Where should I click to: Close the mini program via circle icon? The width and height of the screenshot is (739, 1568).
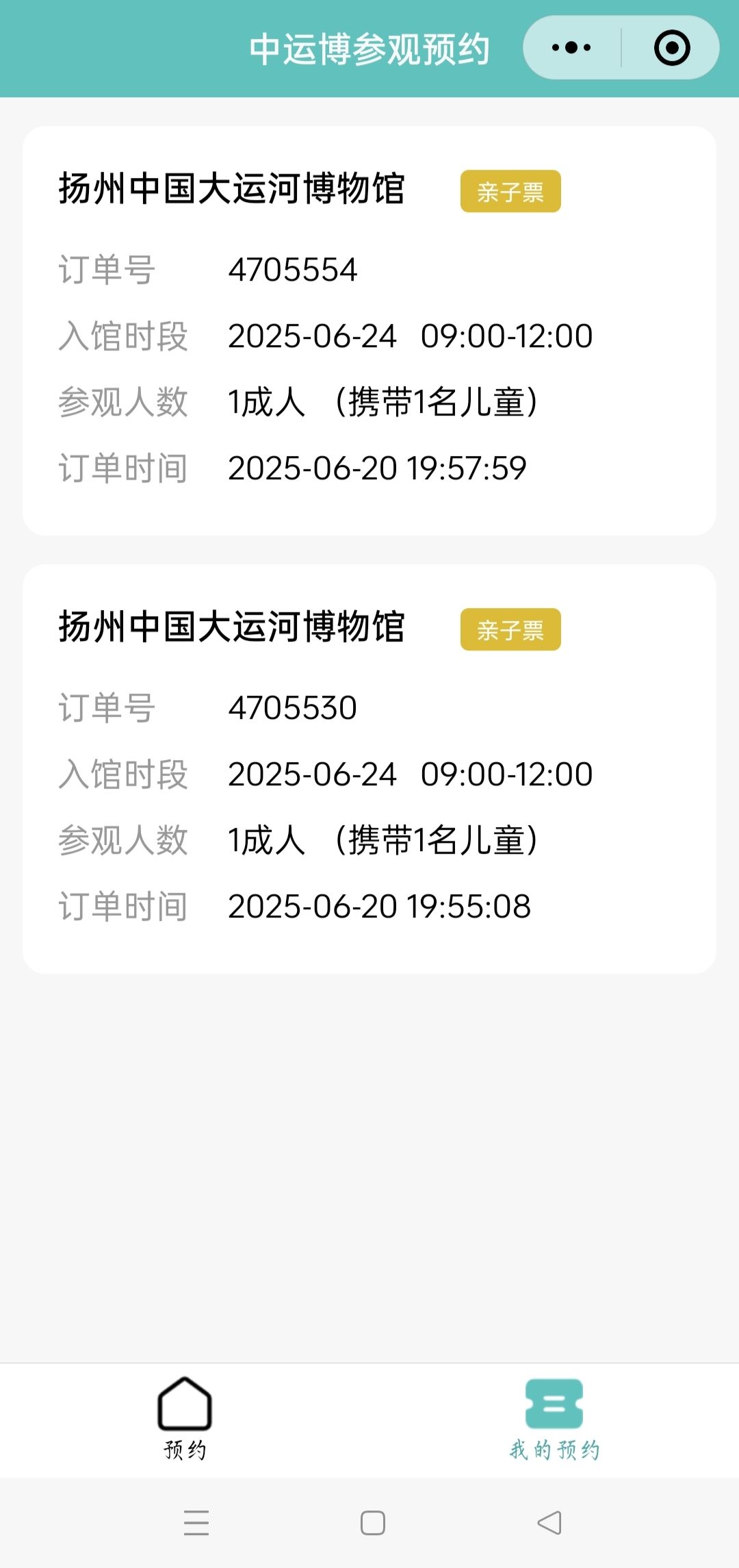[x=672, y=48]
